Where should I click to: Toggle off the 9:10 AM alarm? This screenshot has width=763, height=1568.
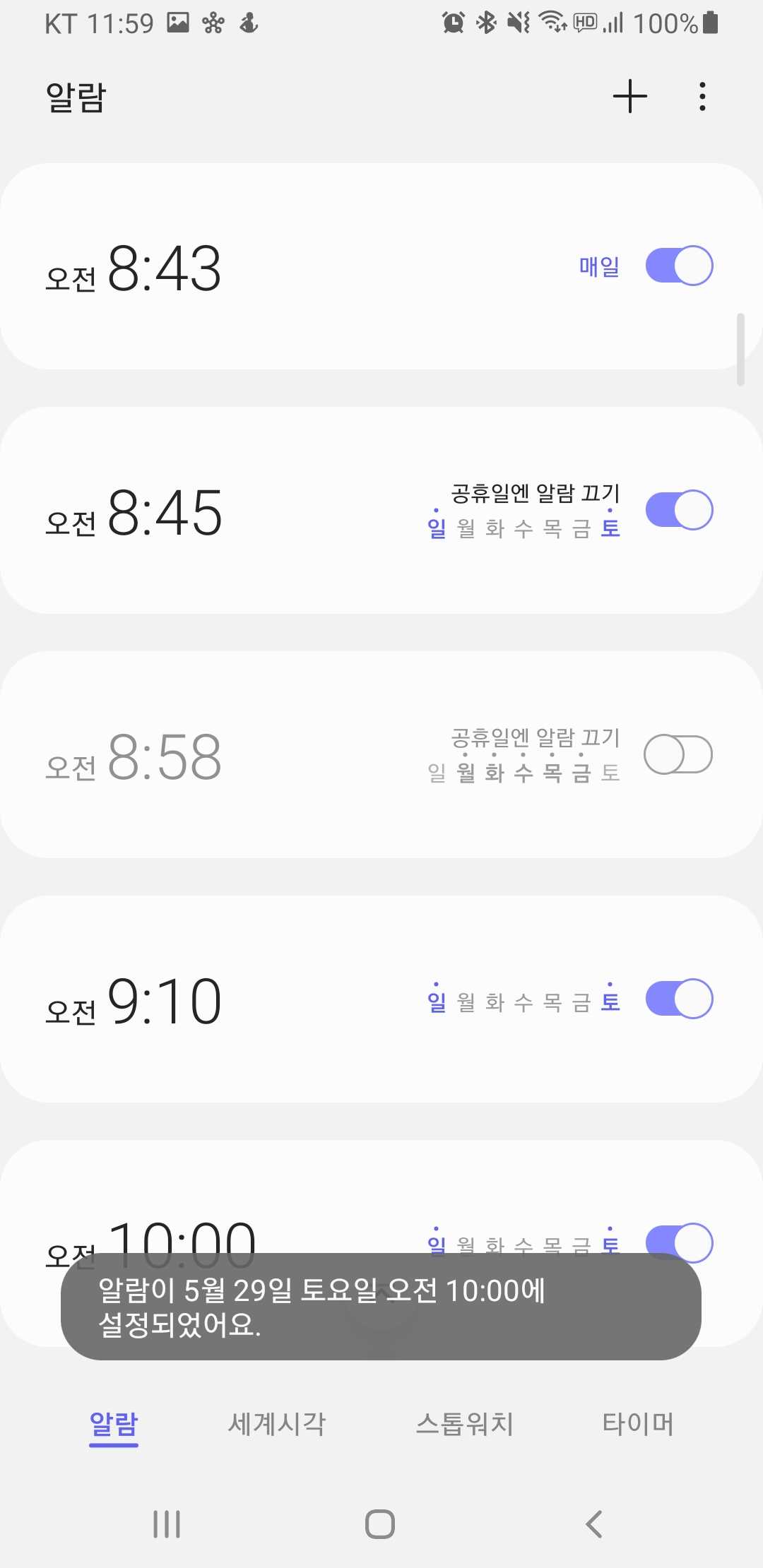point(679,999)
